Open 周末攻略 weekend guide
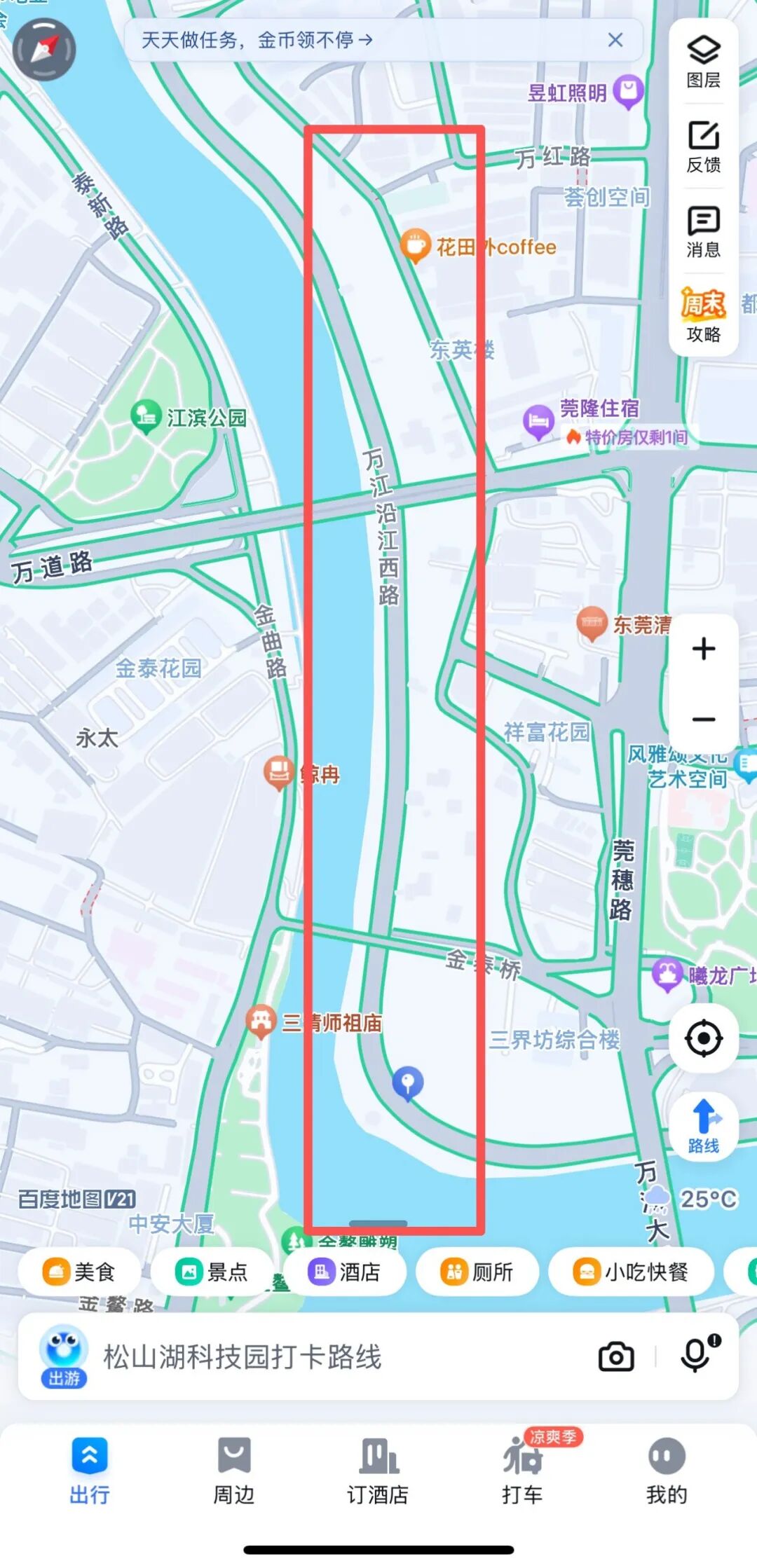Viewport: 757px width, 1568px height. [x=703, y=315]
